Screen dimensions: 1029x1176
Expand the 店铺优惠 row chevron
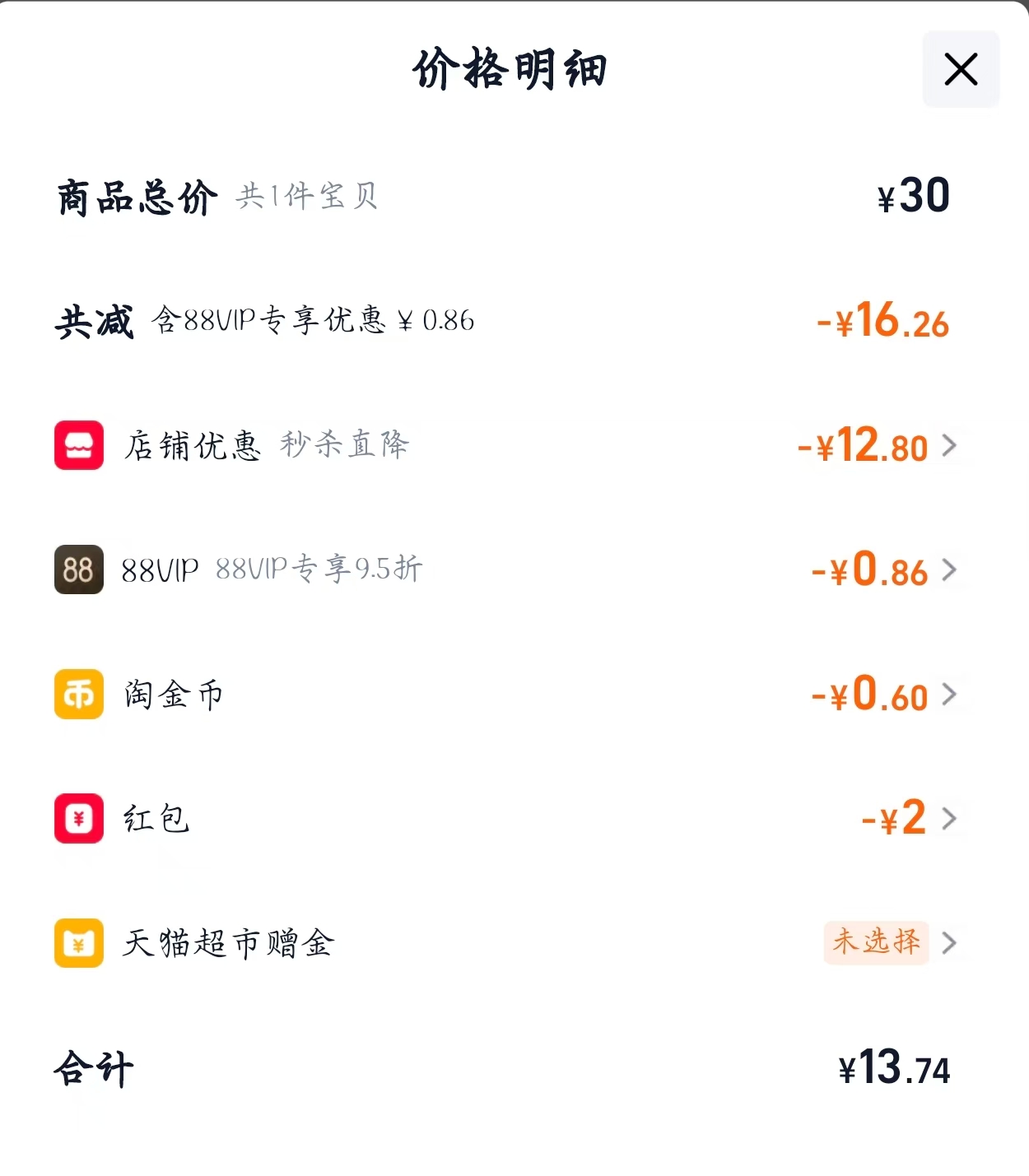951,445
